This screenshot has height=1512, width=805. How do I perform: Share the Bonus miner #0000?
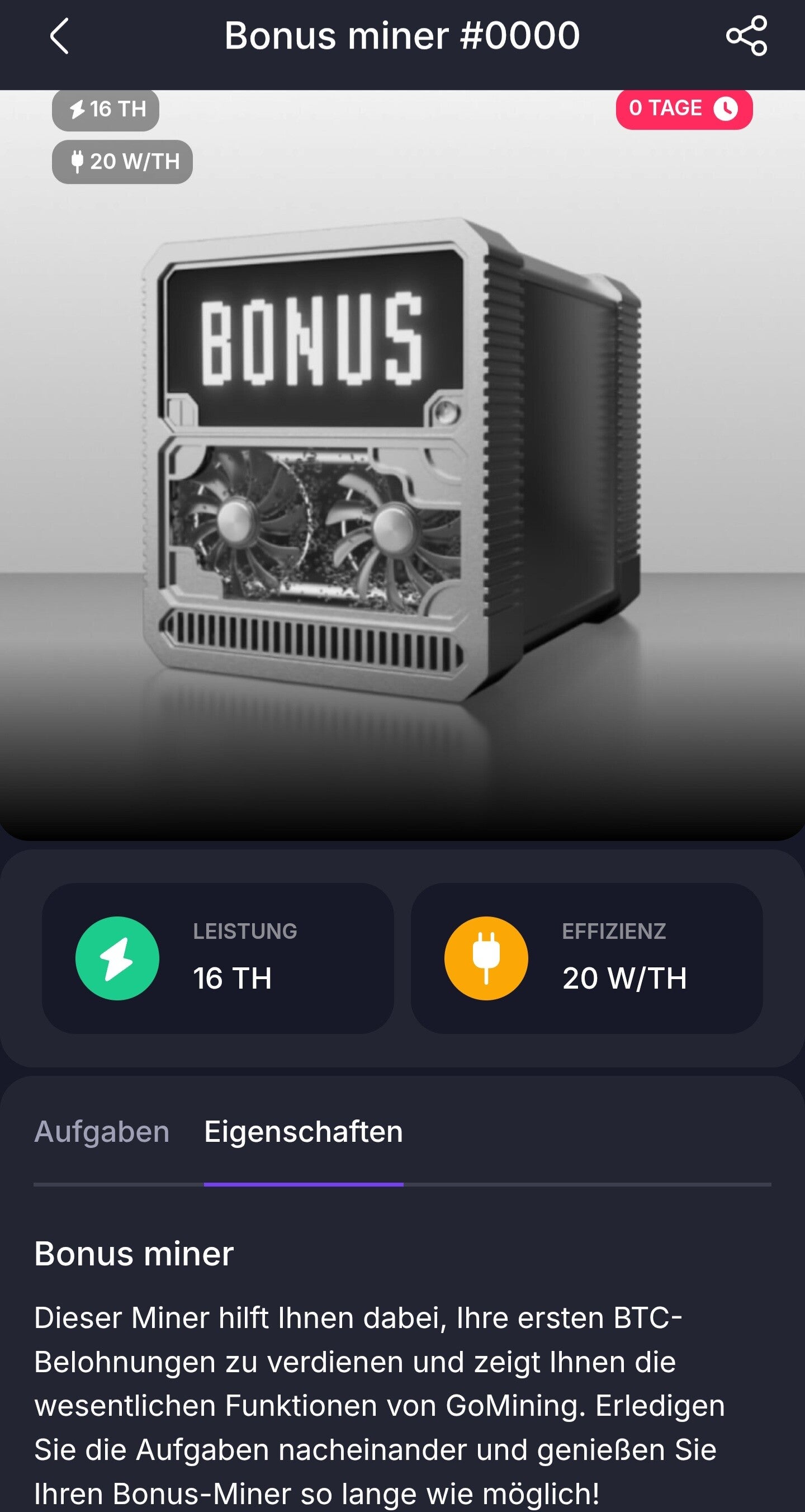(x=746, y=36)
